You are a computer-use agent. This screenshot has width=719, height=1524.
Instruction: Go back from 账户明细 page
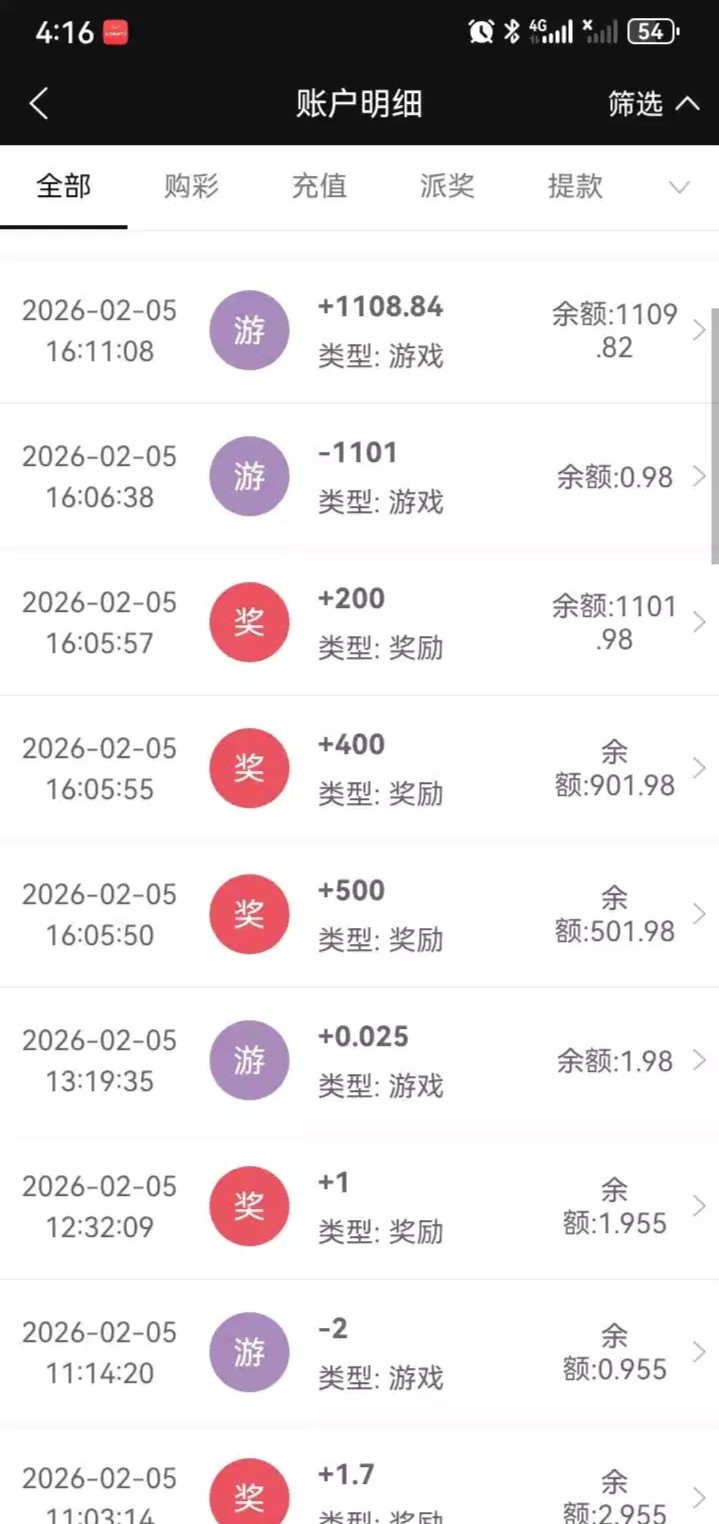pos(39,103)
